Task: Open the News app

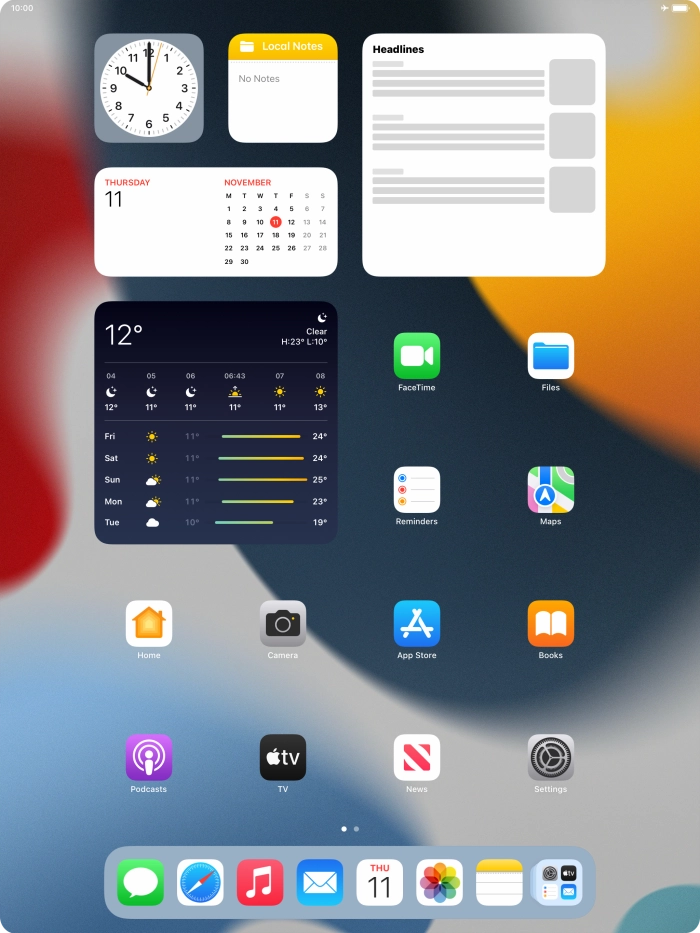Action: point(416,758)
